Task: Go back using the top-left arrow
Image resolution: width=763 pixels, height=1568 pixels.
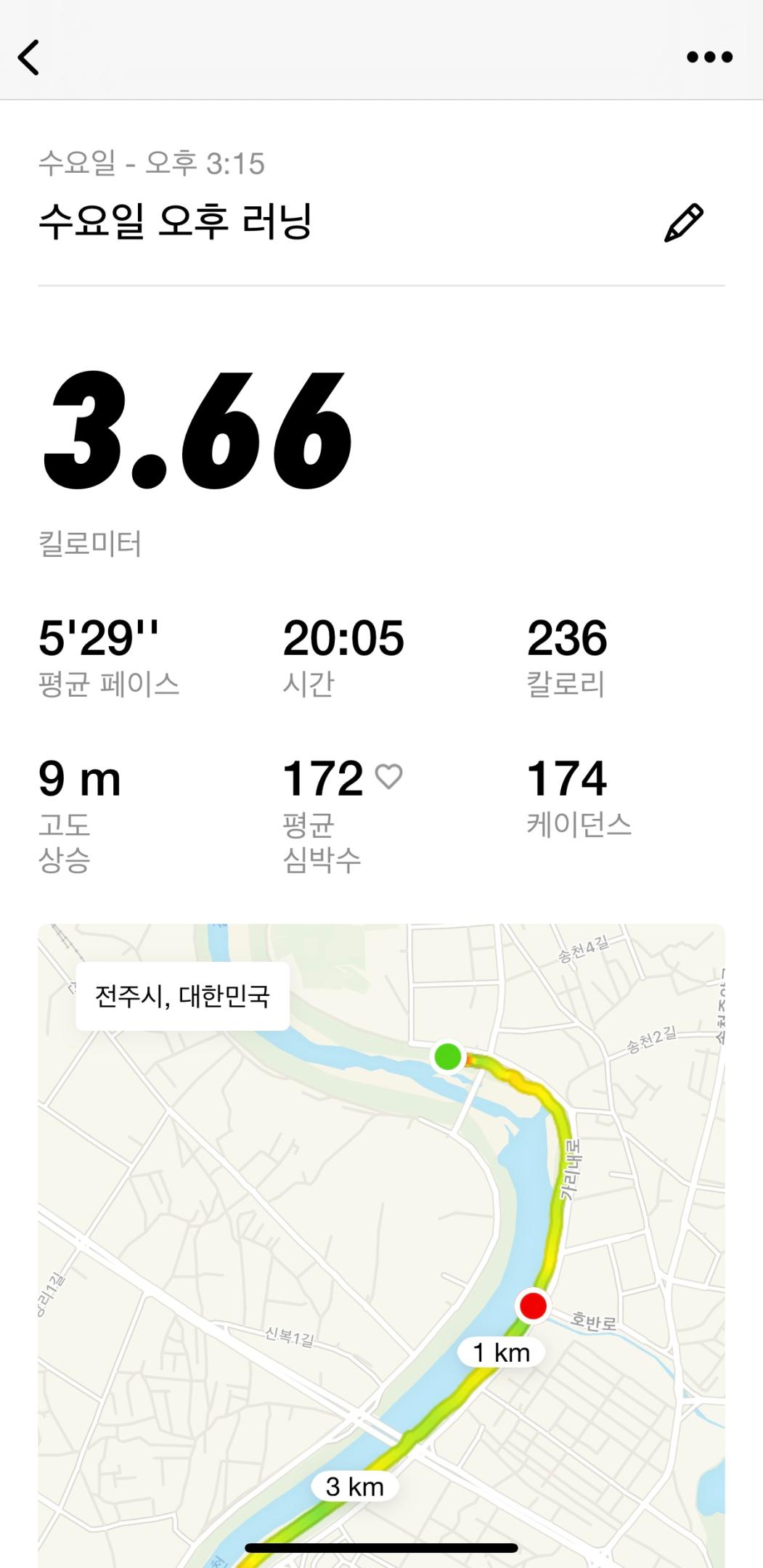Action: pyautogui.click(x=29, y=57)
